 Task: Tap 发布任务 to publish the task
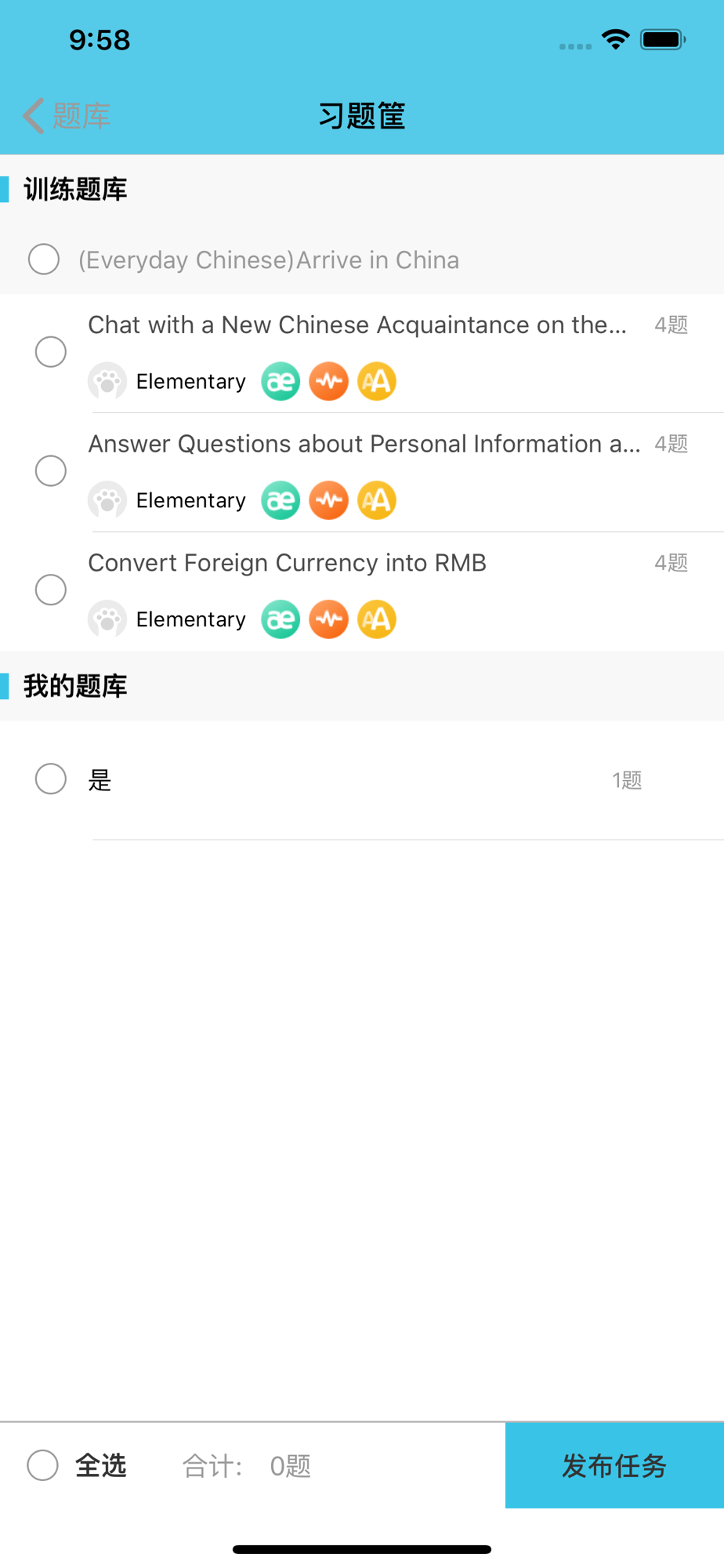(x=614, y=1465)
